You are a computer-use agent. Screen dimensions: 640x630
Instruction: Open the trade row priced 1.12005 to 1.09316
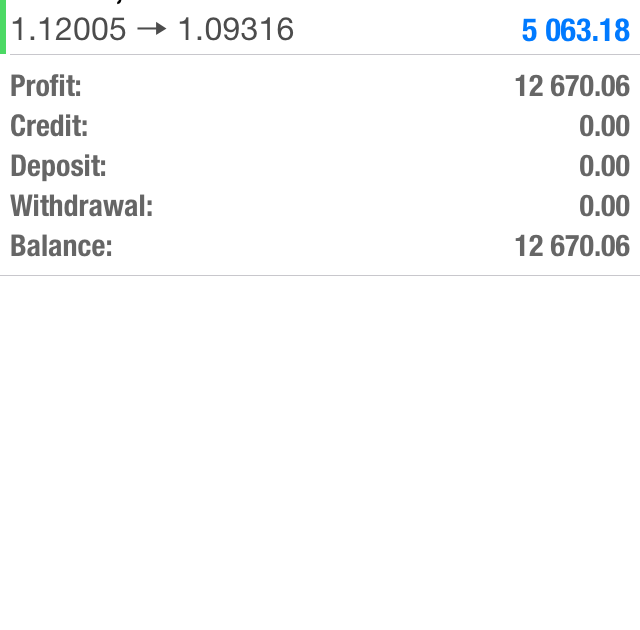pos(320,28)
